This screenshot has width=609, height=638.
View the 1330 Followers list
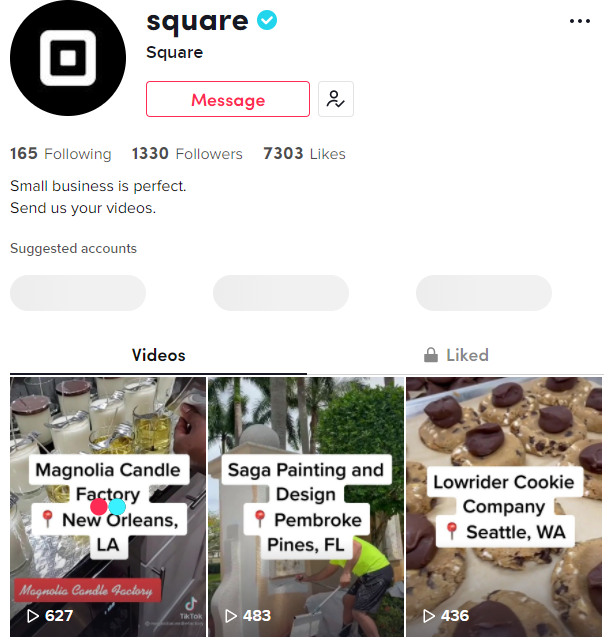tap(187, 154)
